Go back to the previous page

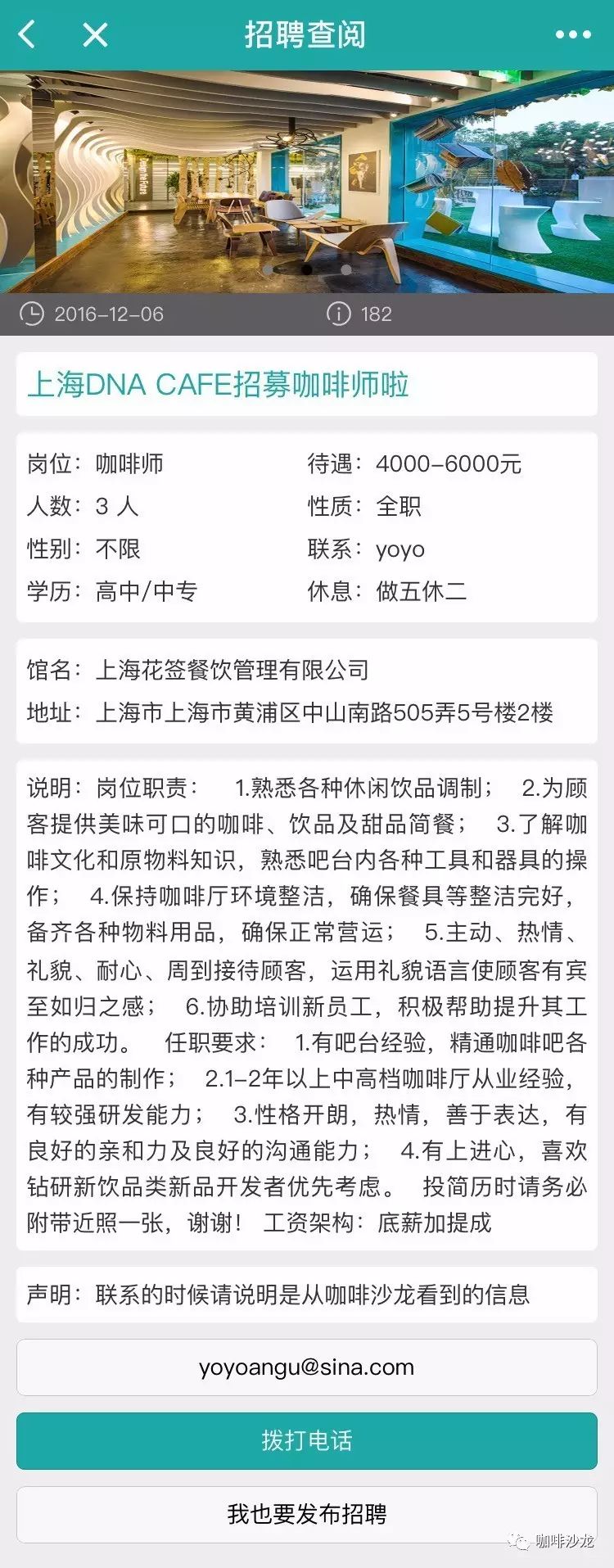coord(28,34)
